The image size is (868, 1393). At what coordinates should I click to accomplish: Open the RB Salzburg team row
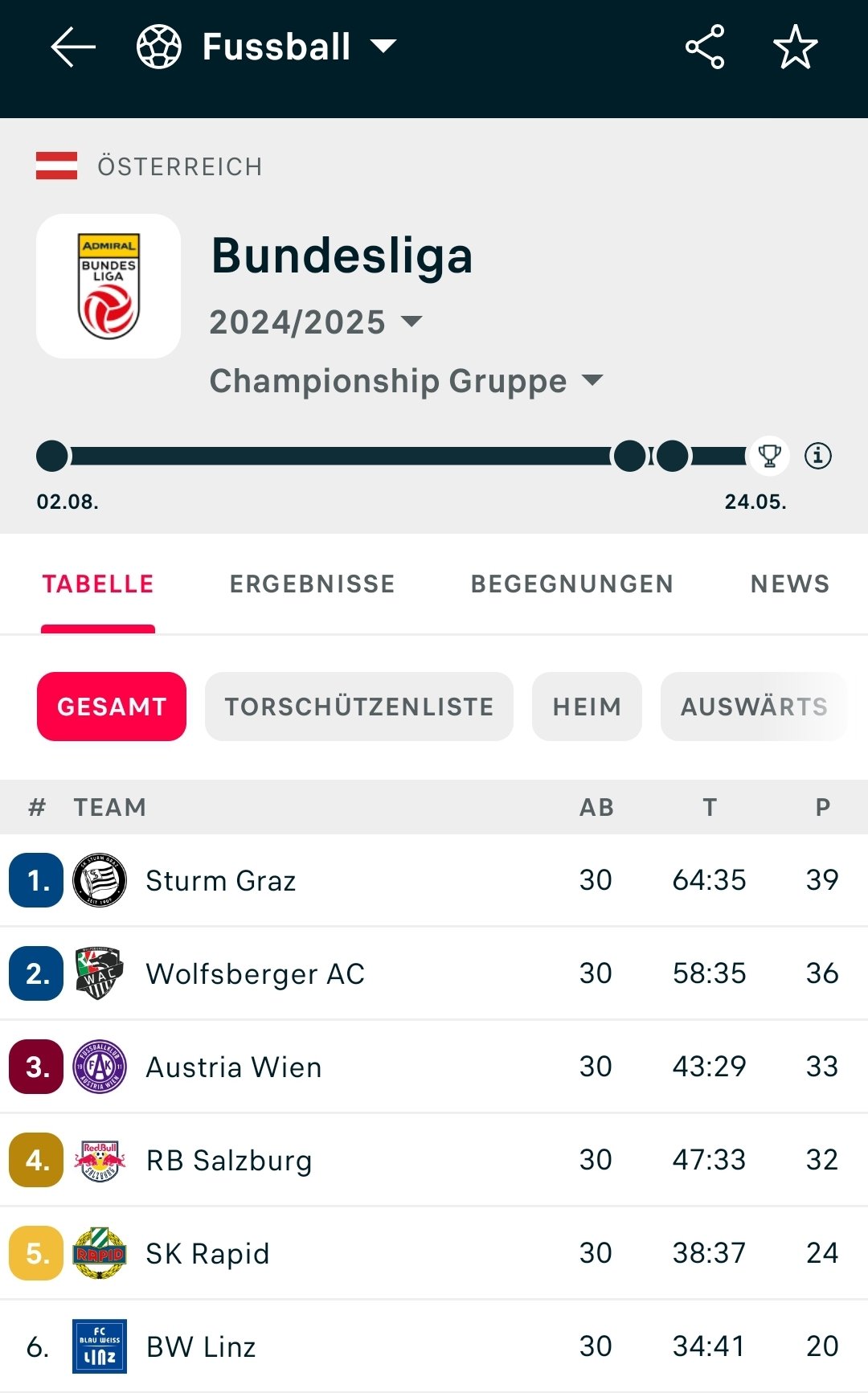(x=434, y=1160)
